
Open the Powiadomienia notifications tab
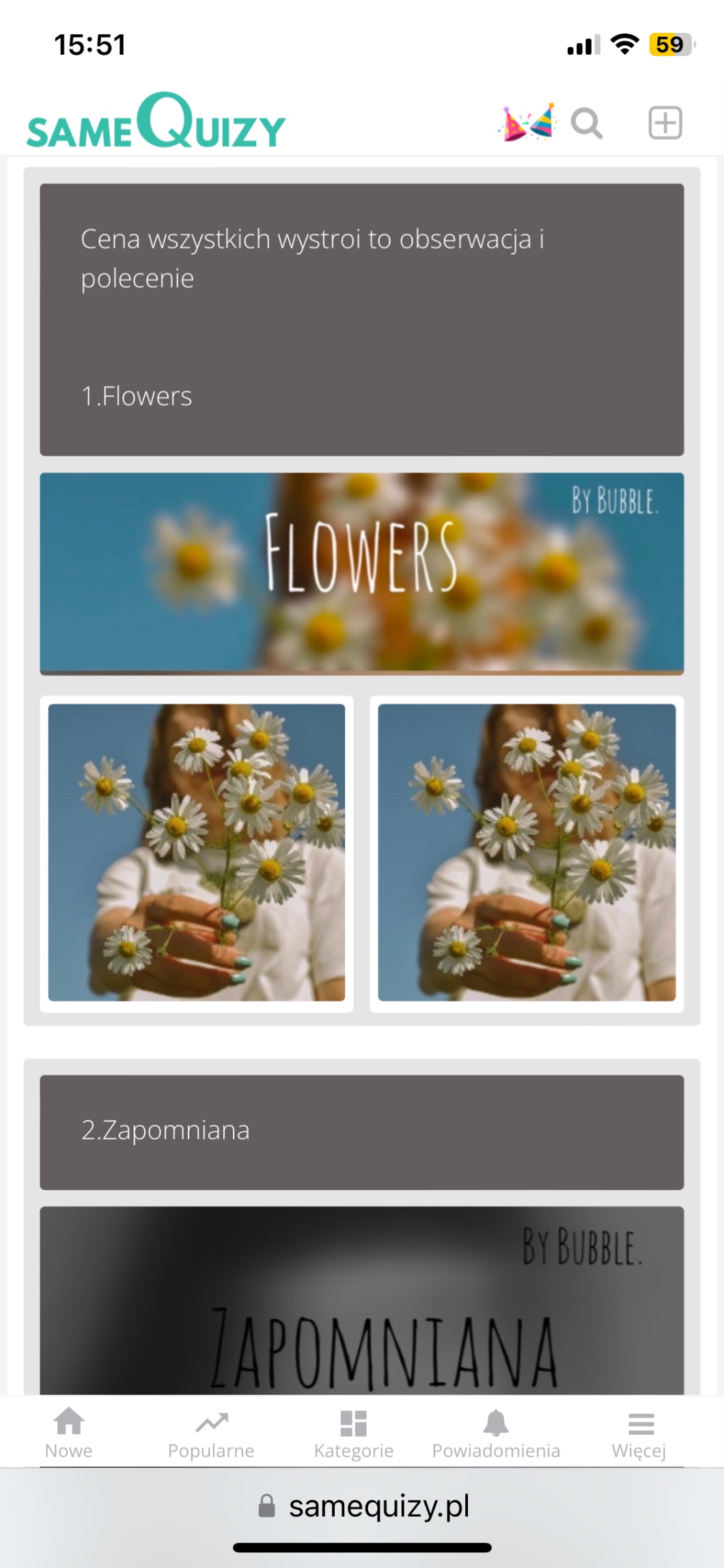(496, 1433)
